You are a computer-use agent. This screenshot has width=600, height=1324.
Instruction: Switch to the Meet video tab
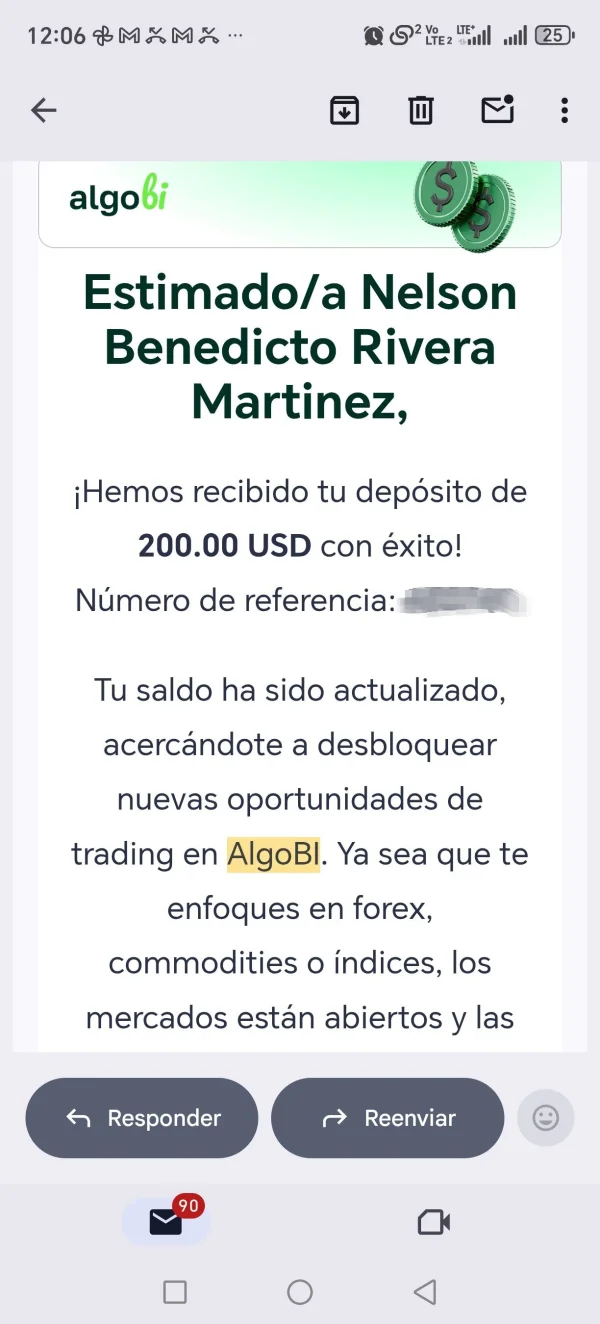(433, 1222)
